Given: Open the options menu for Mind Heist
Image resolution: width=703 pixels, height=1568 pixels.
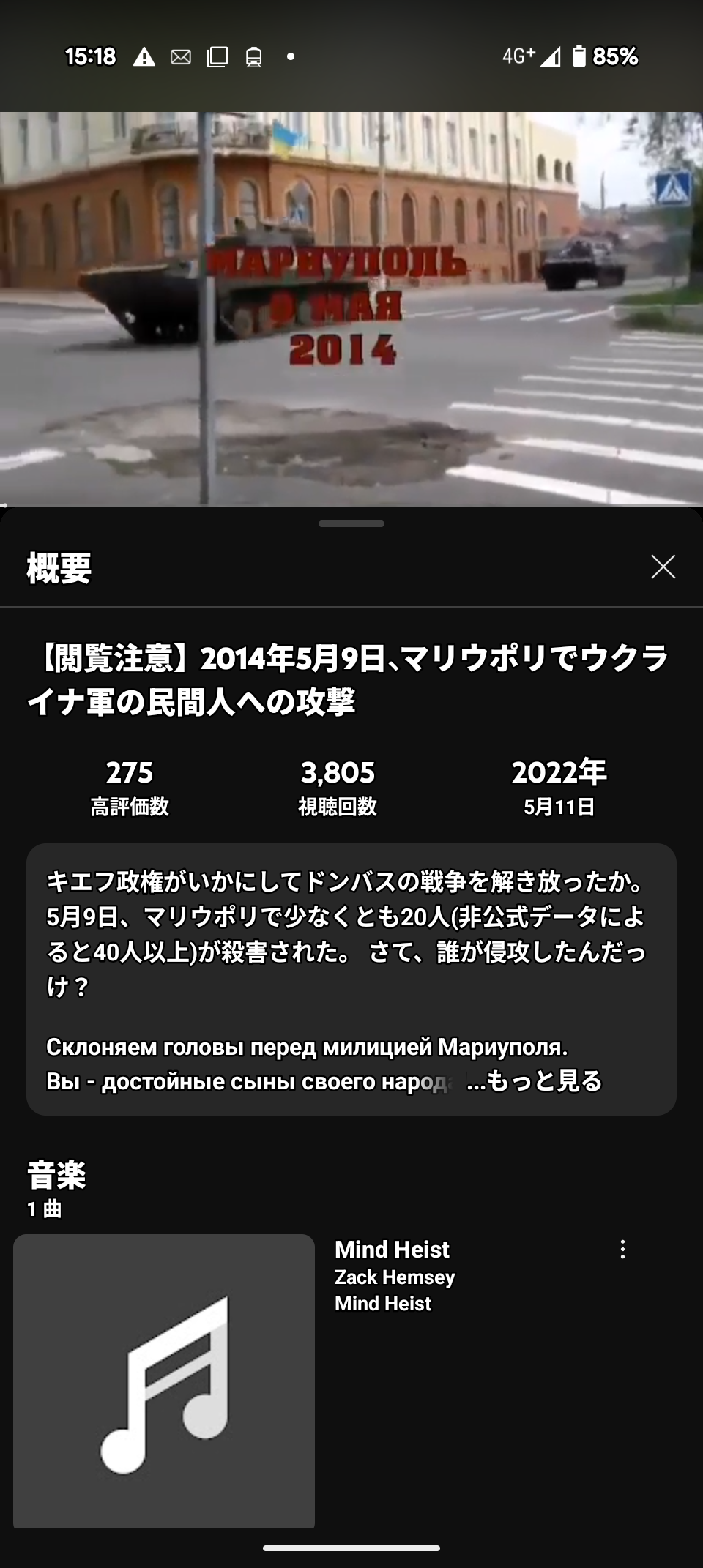Looking at the screenshot, I should [622, 1250].
